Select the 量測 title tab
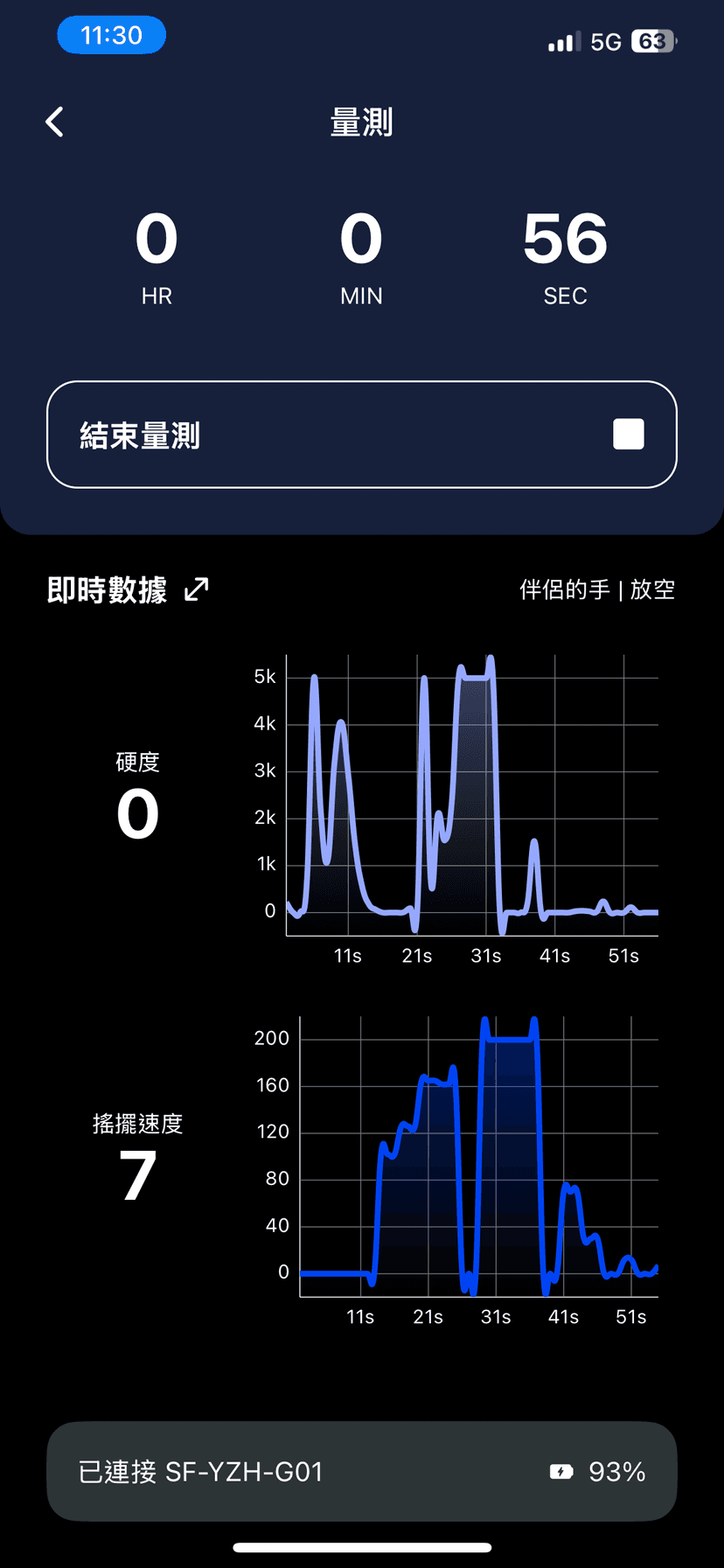Viewport: 724px width, 1568px height. pos(361,122)
